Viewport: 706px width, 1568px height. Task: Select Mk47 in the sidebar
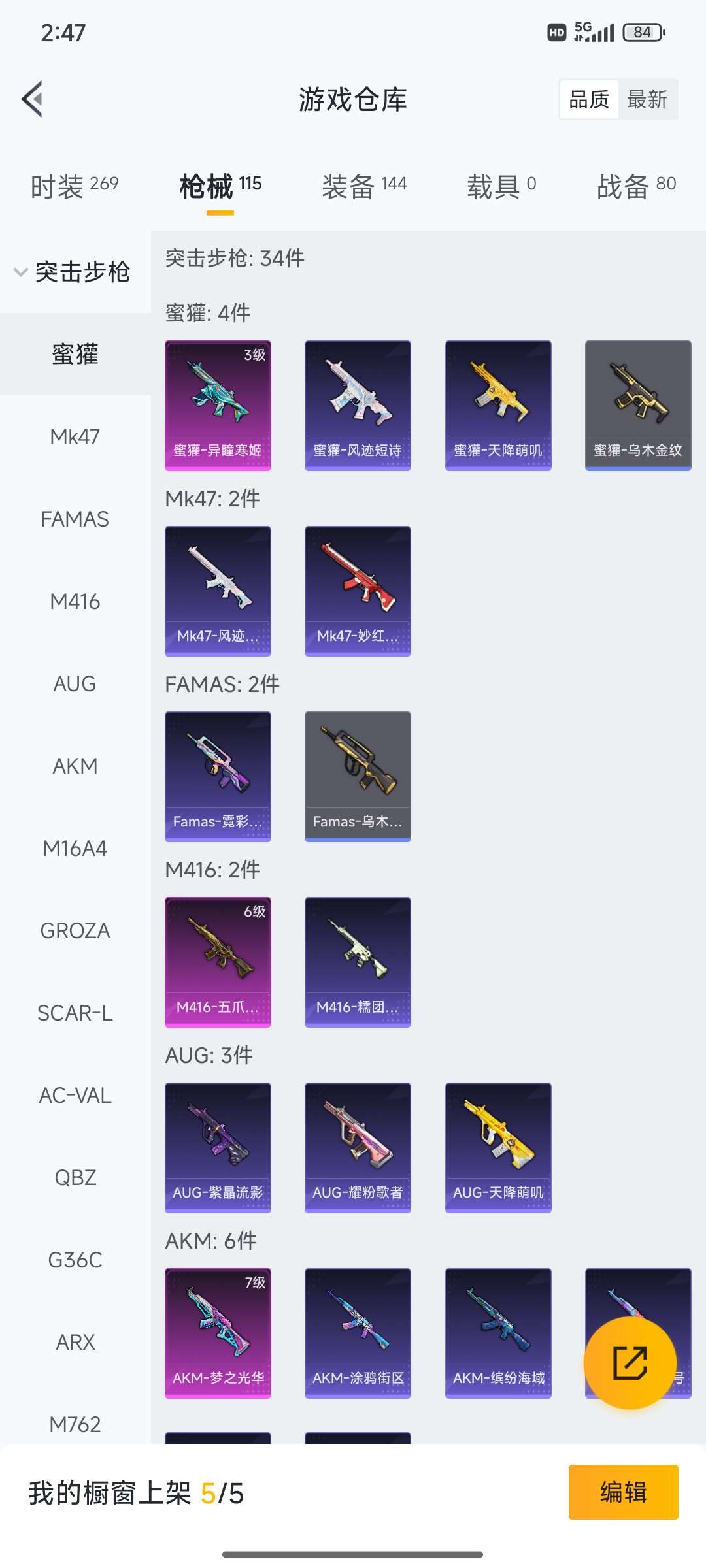75,436
